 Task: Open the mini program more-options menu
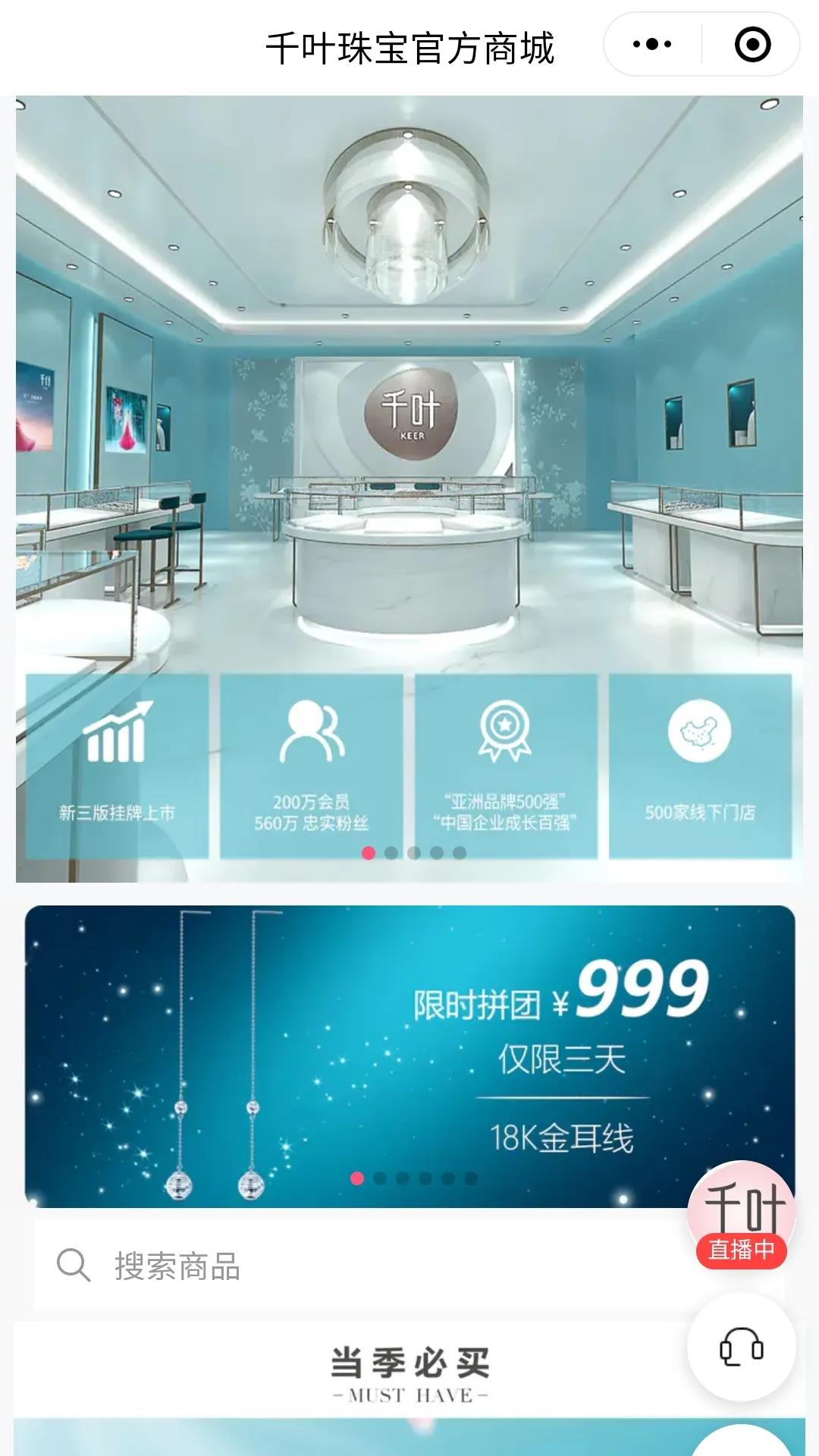point(652,45)
